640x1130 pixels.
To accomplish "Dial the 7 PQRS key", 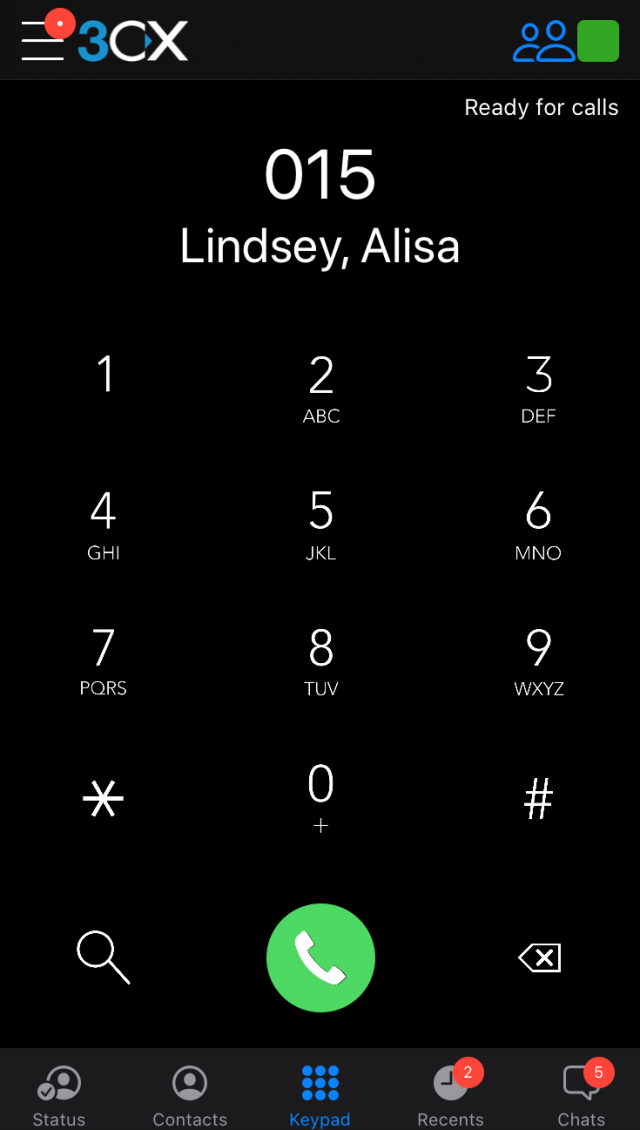I will tap(103, 662).
